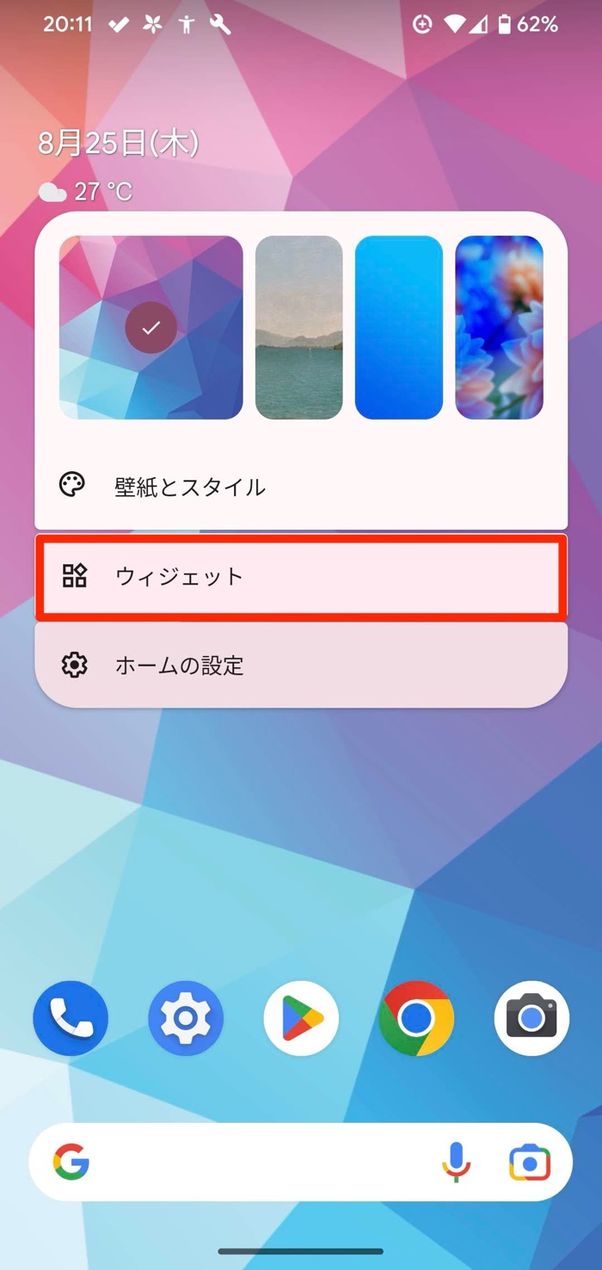Launch the Play Store app

[301, 1019]
